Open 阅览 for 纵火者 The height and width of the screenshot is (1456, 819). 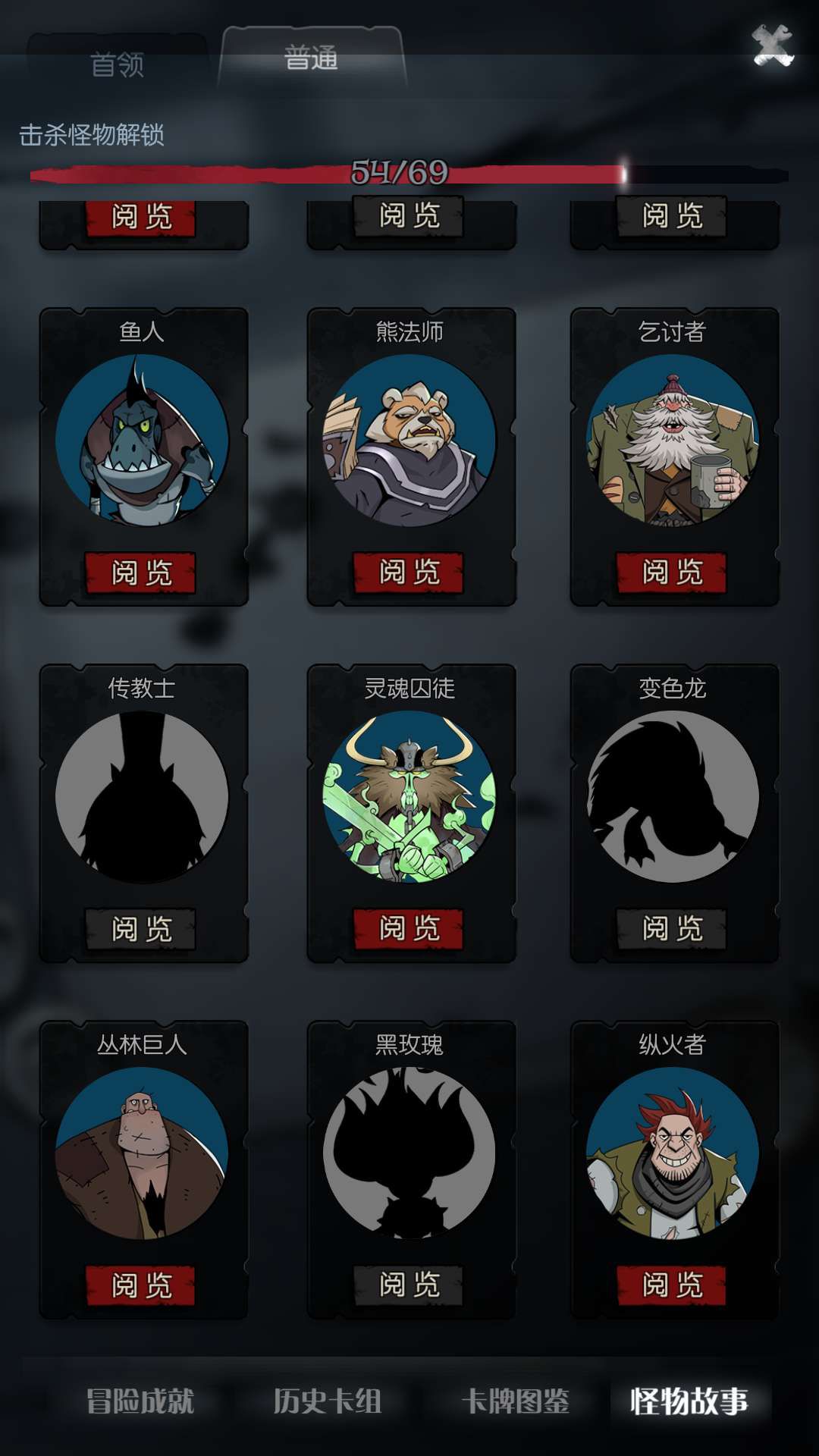click(672, 1285)
